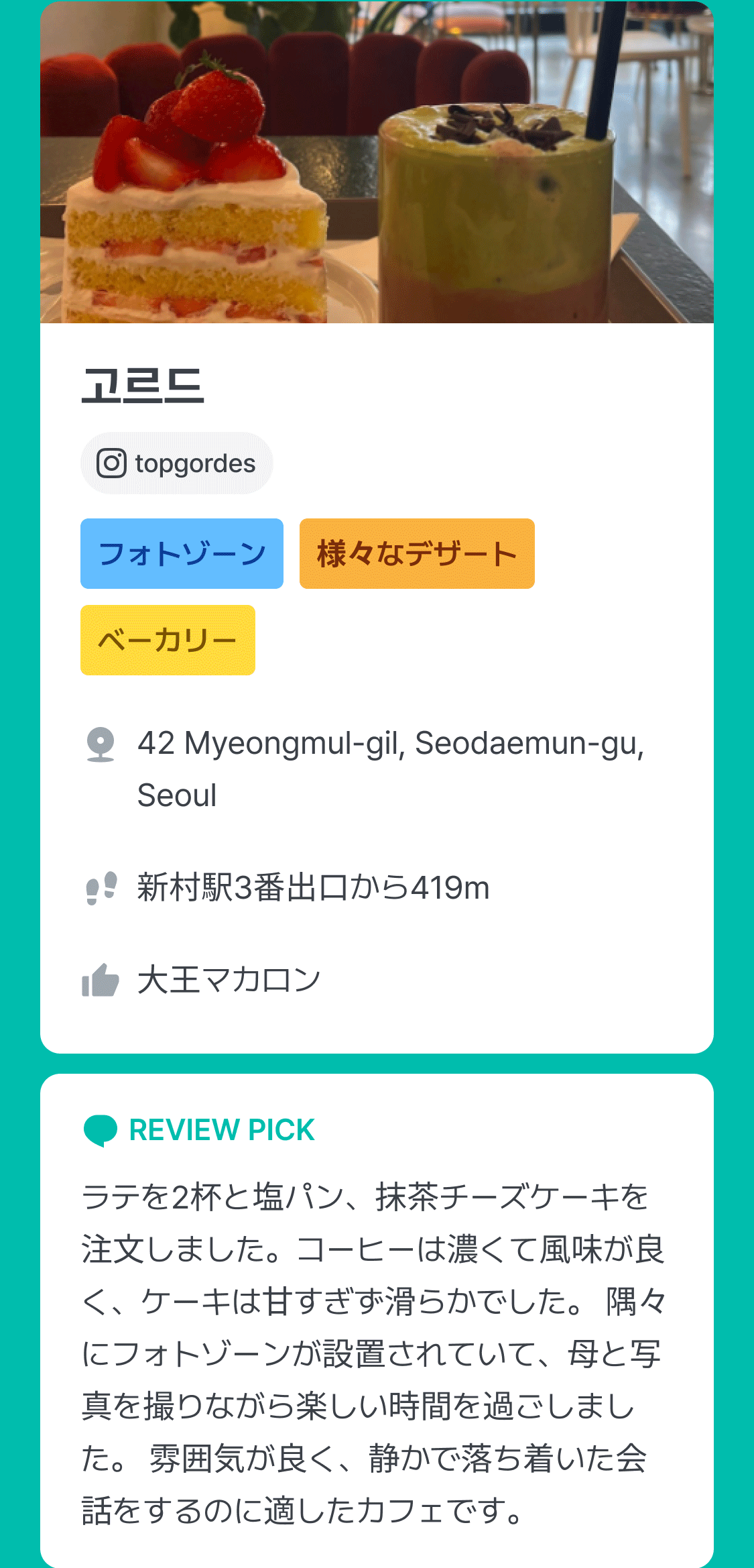
Task: Choose the ベーカリー tag chip
Action: [x=168, y=640]
